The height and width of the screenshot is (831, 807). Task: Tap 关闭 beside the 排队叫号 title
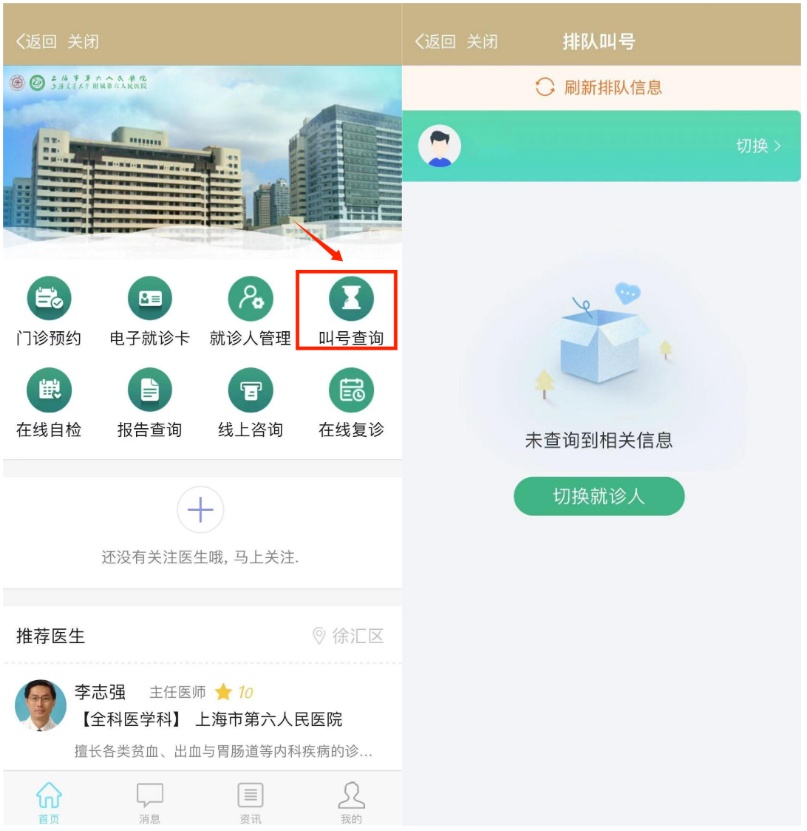pyautogui.click(x=482, y=41)
